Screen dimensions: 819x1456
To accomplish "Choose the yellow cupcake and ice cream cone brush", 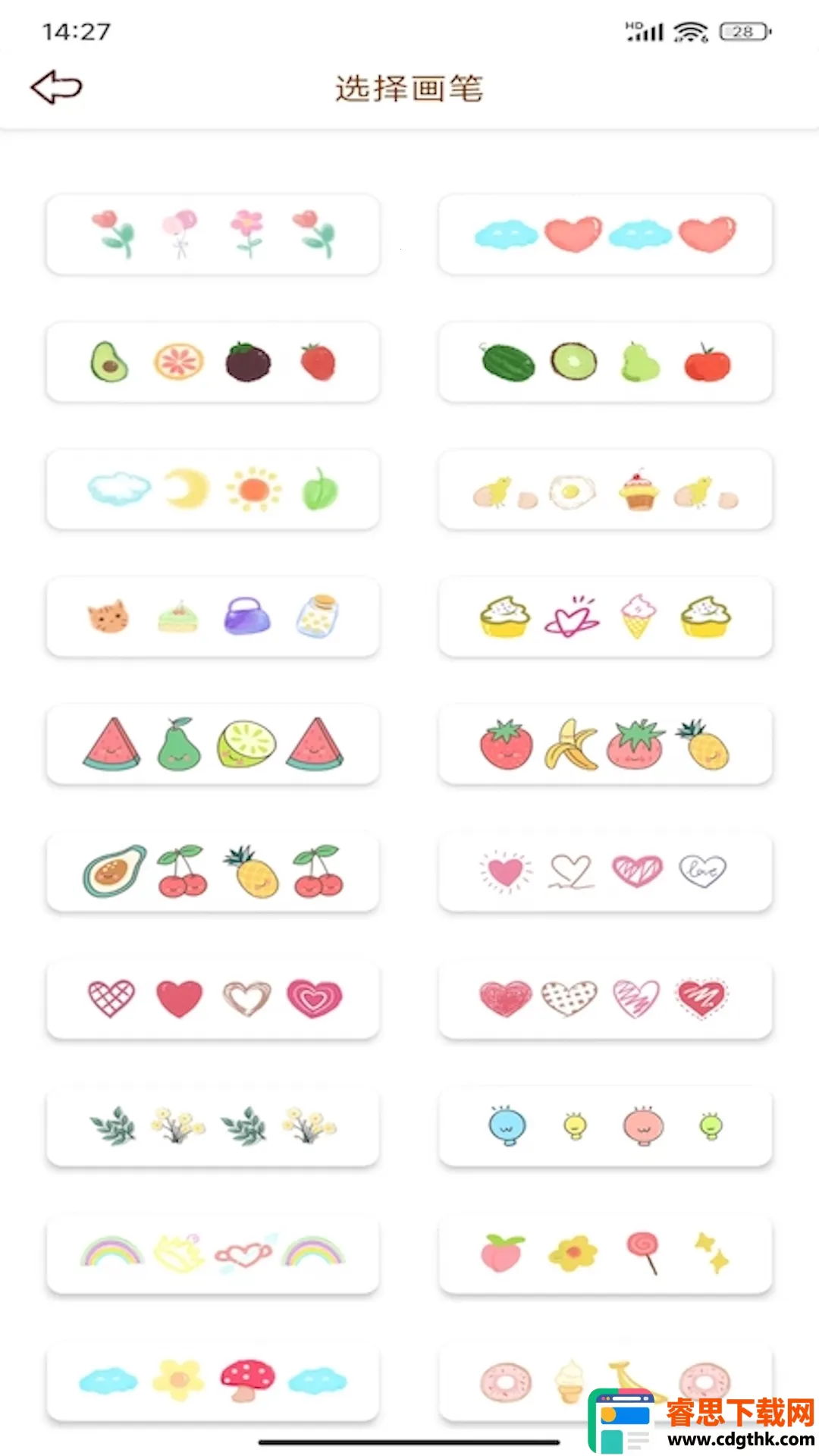I will (605, 617).
